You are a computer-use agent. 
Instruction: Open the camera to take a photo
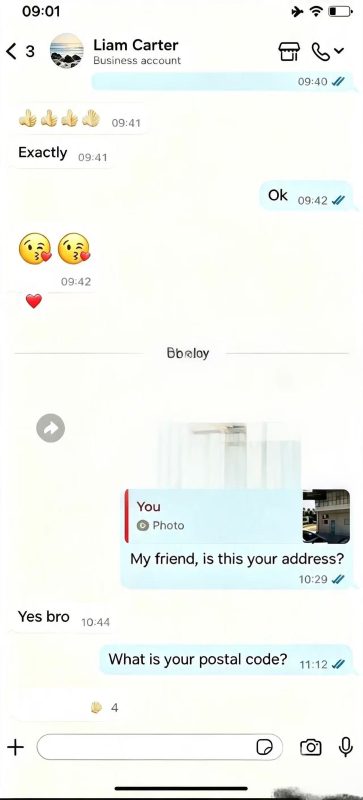(x=310, y=747)
